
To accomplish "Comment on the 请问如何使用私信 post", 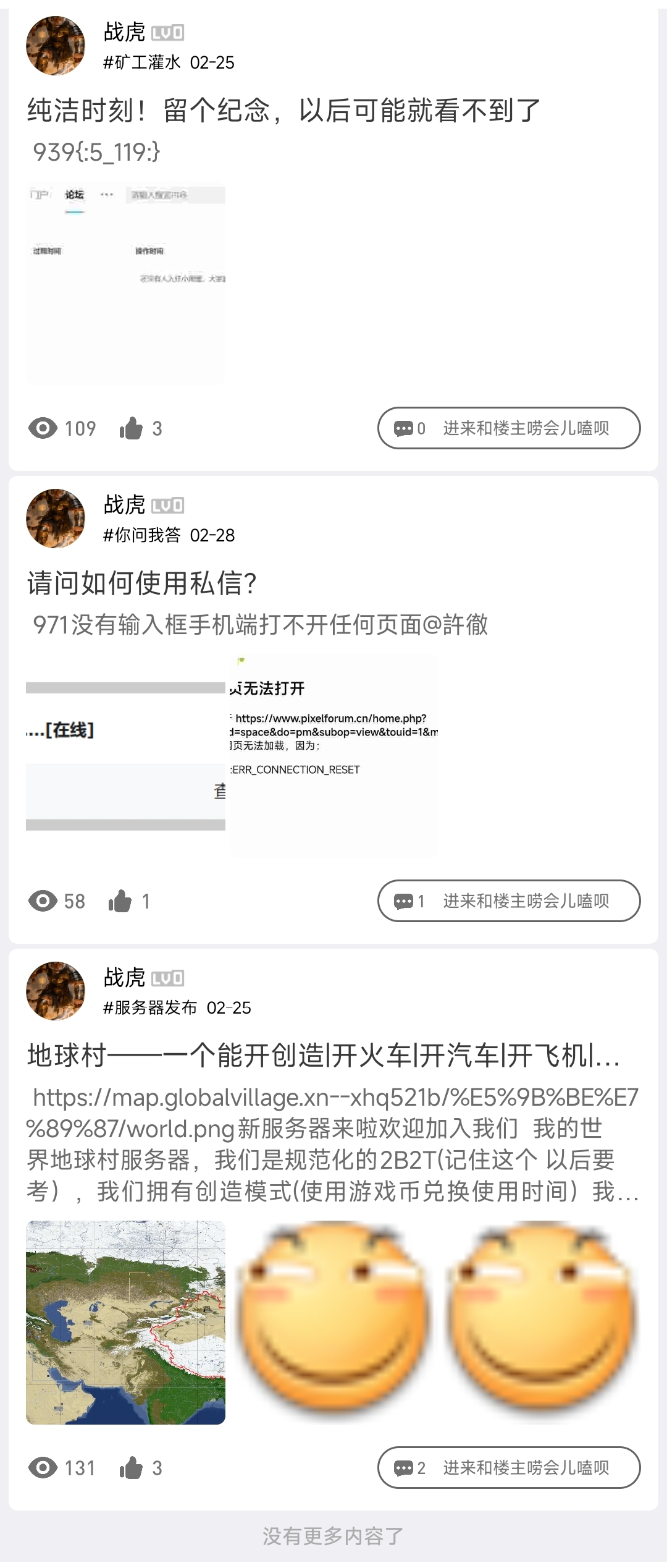I will point(508,901).
